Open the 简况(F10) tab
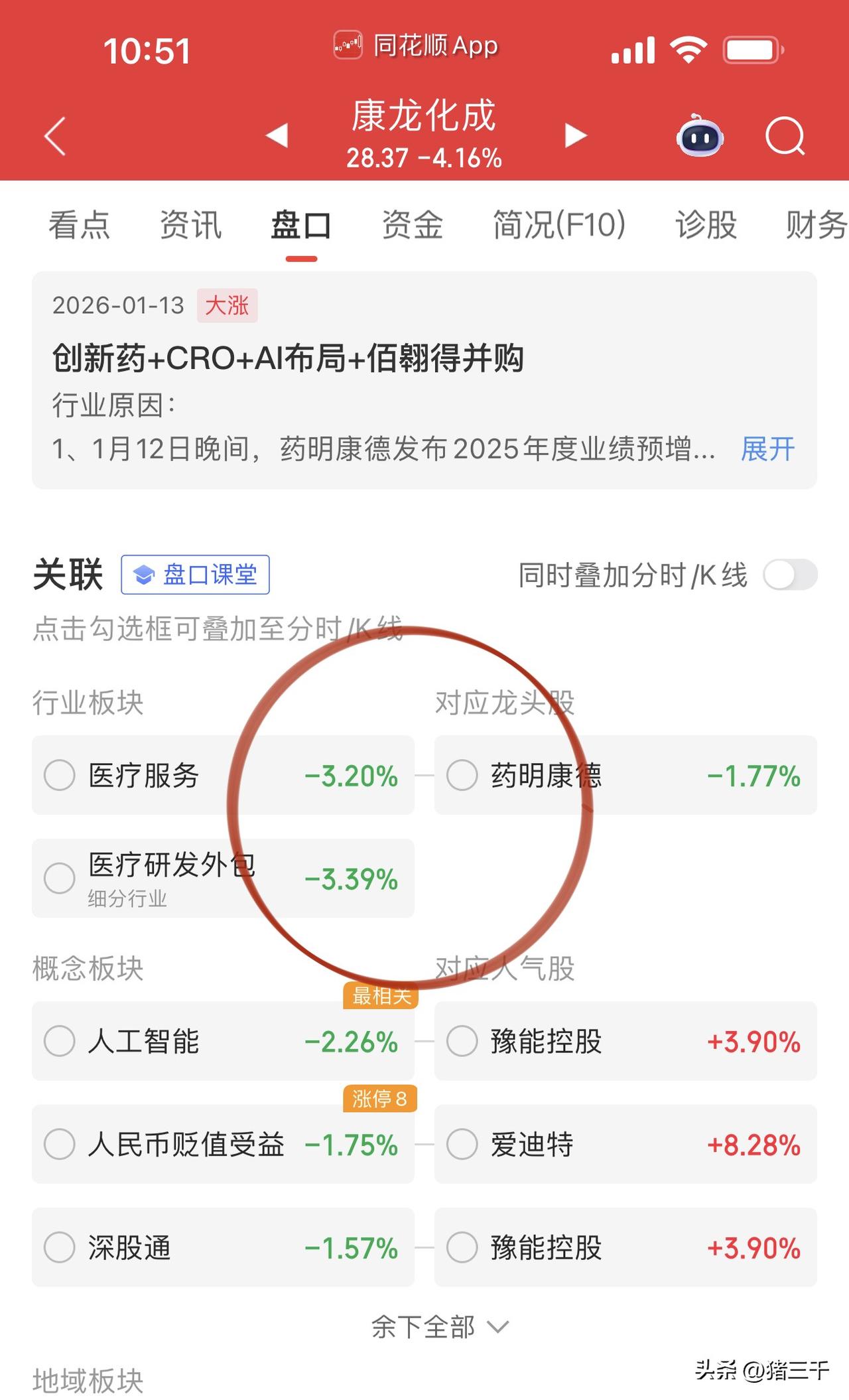The height and width of the screenshot is (1400, 849). coord(558,226)
